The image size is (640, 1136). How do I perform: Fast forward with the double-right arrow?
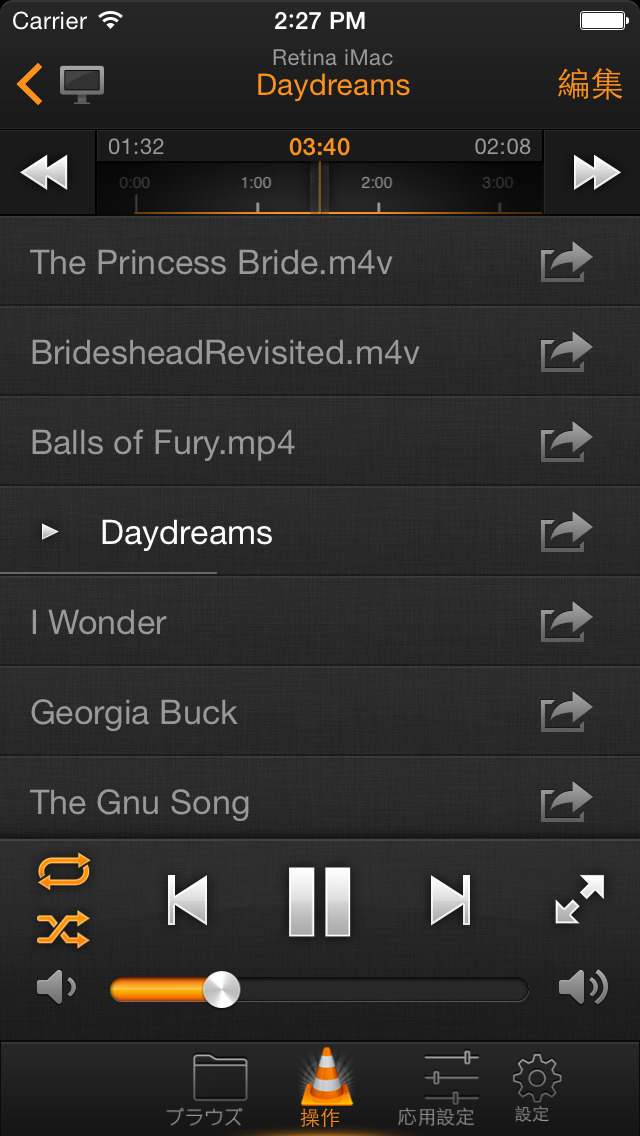pos(596,173)
